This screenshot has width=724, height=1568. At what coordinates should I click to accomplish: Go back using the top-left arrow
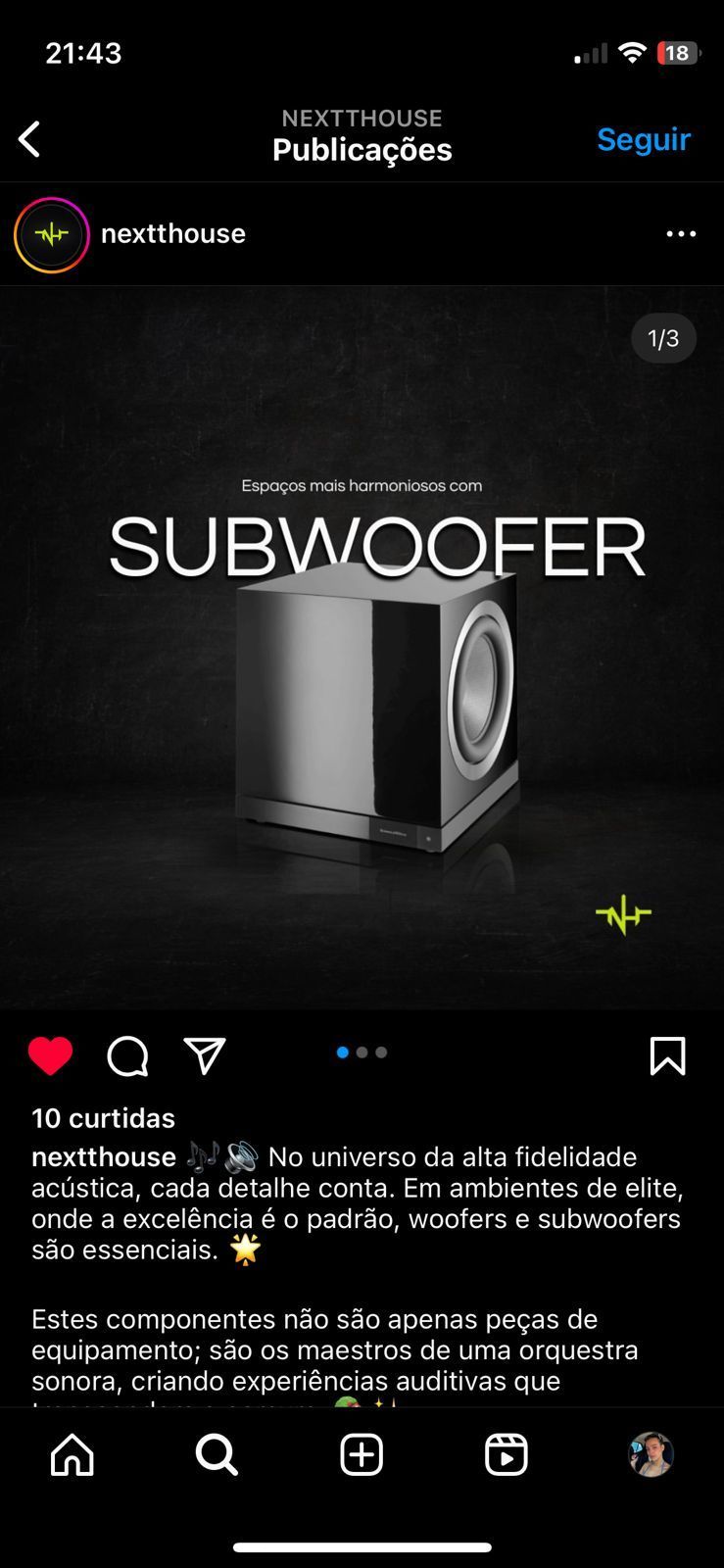coord(30,139)
